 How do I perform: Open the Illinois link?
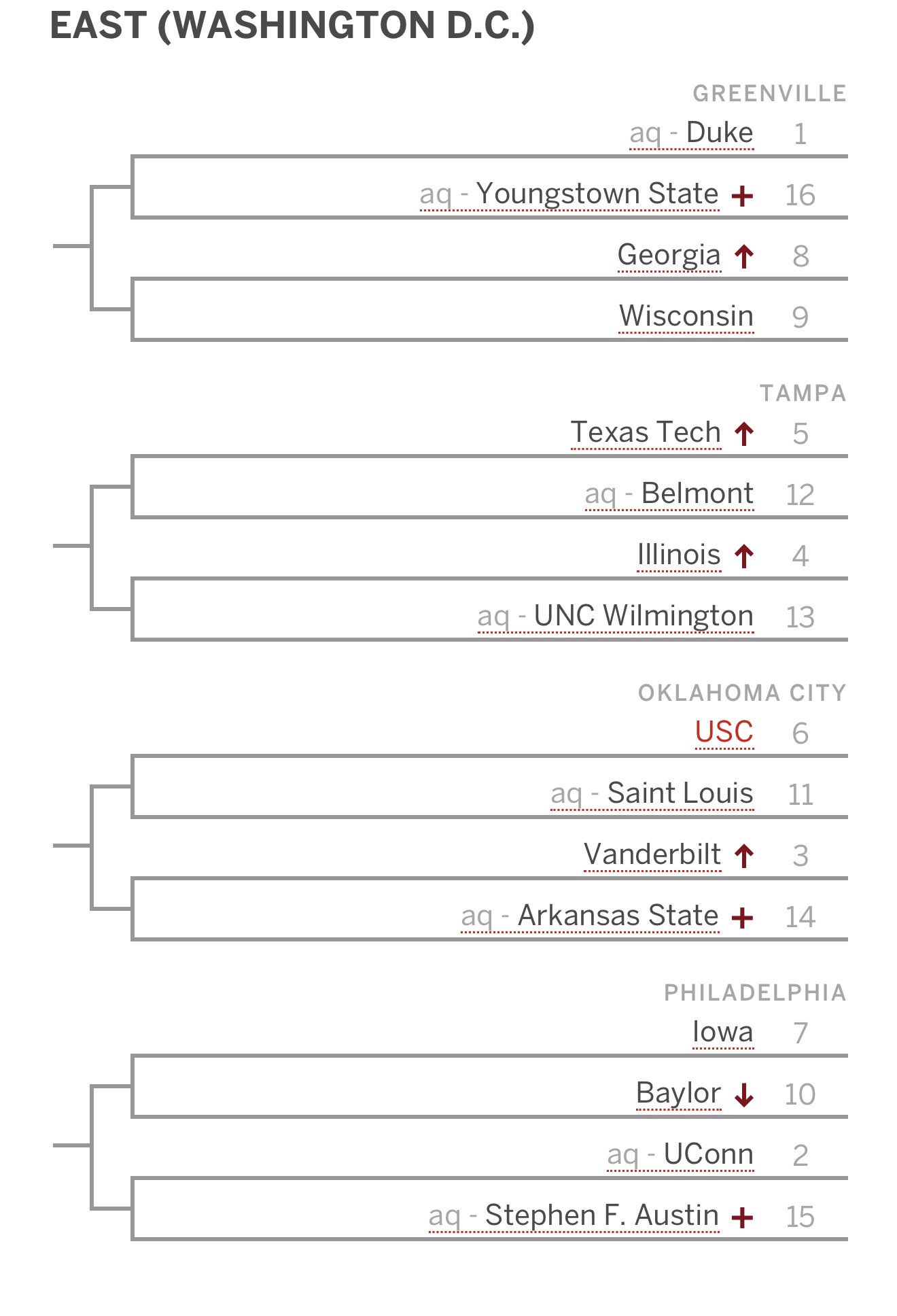(x=679, y=555)
